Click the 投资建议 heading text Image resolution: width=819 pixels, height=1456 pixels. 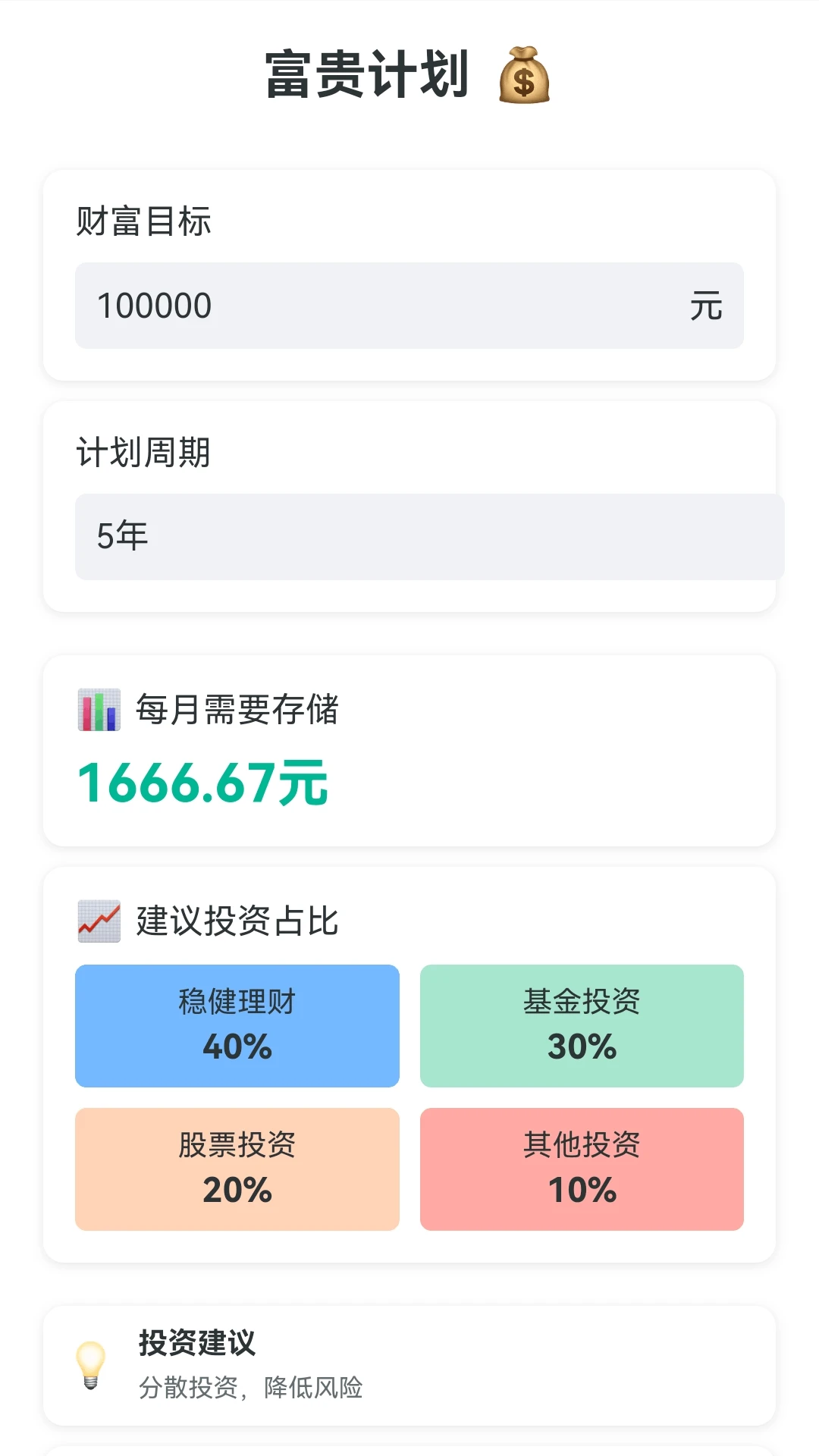point(196,1342)
